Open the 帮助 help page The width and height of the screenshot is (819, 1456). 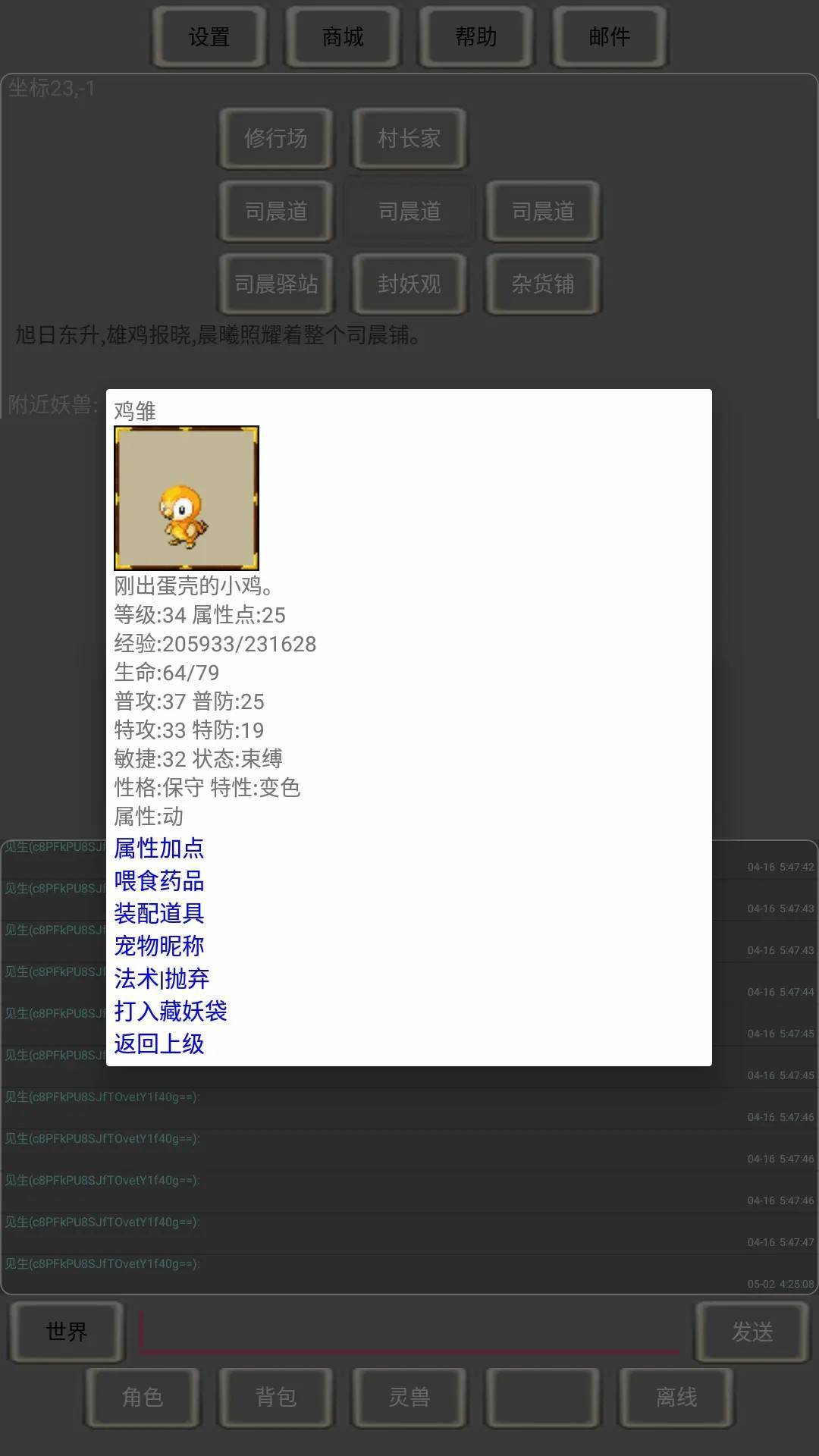click(475, 36)
